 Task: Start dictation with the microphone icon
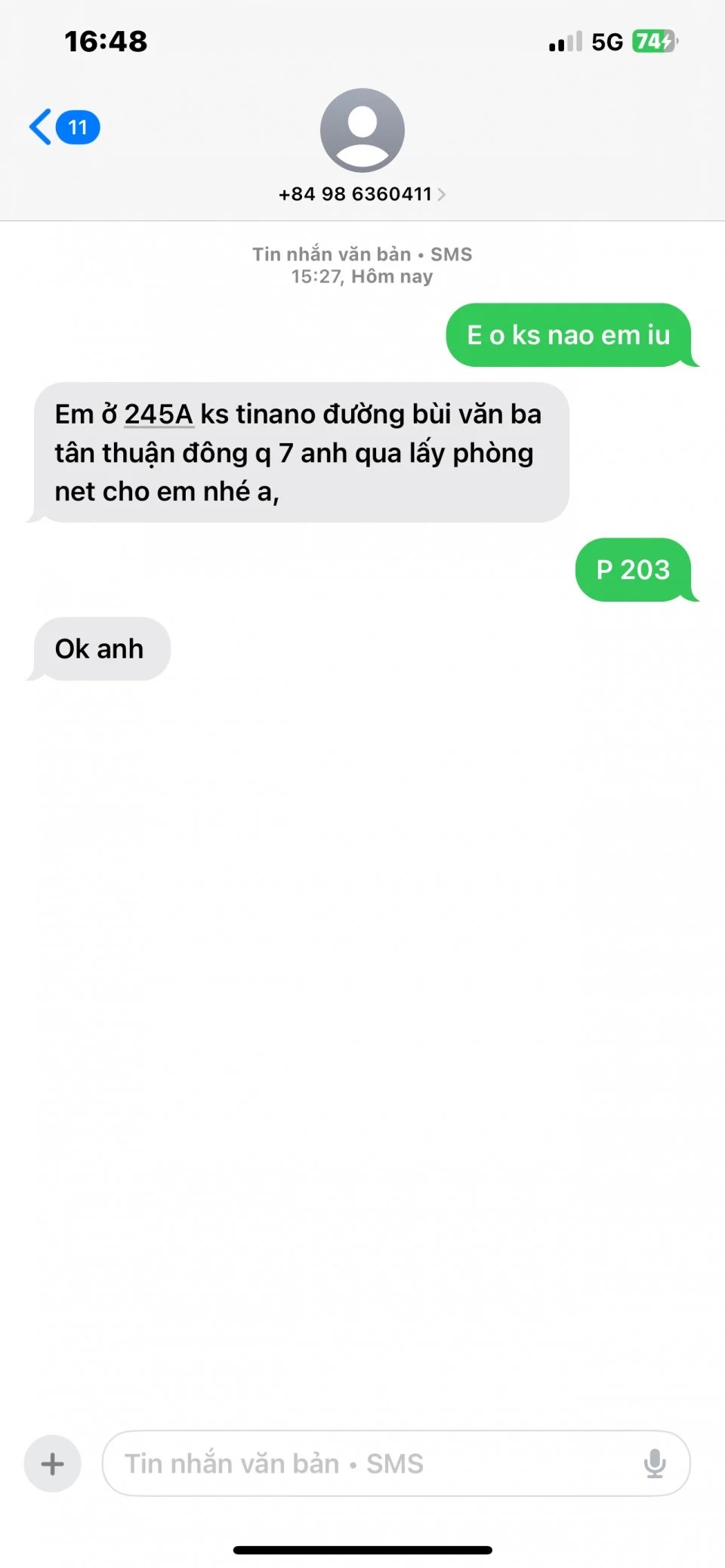(x=654, y=1464)
